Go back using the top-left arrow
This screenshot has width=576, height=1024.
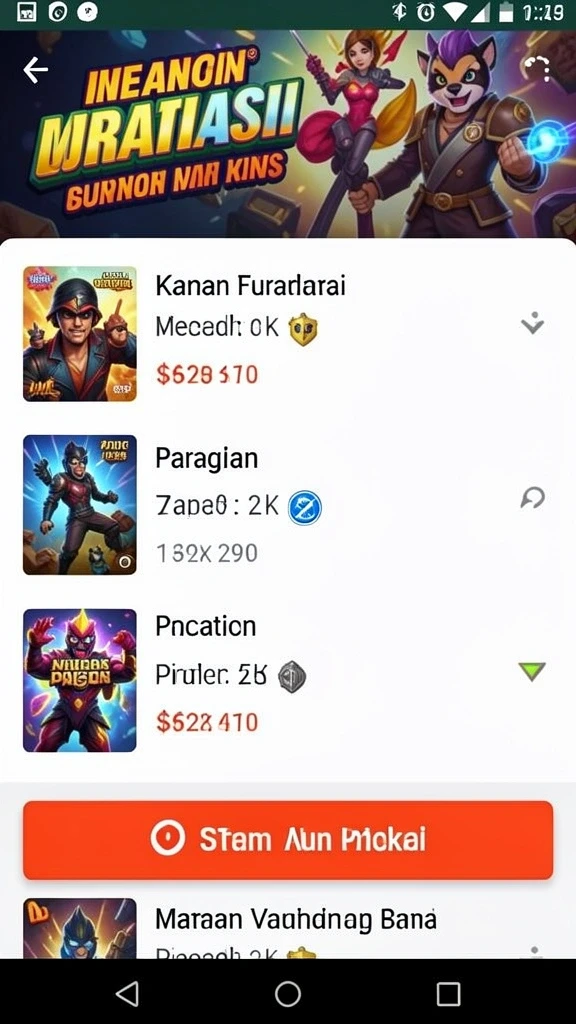point(35,70)
